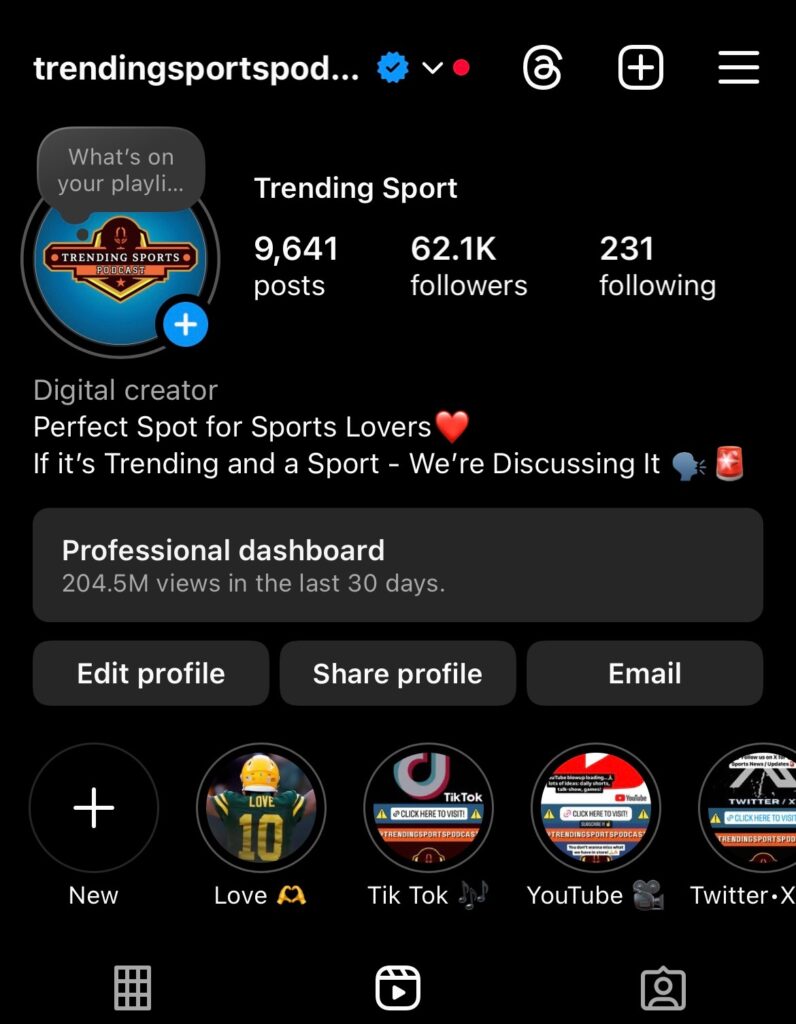Create a New story highlight
This screenshot has height=1024, width=796.
(94, 808)
